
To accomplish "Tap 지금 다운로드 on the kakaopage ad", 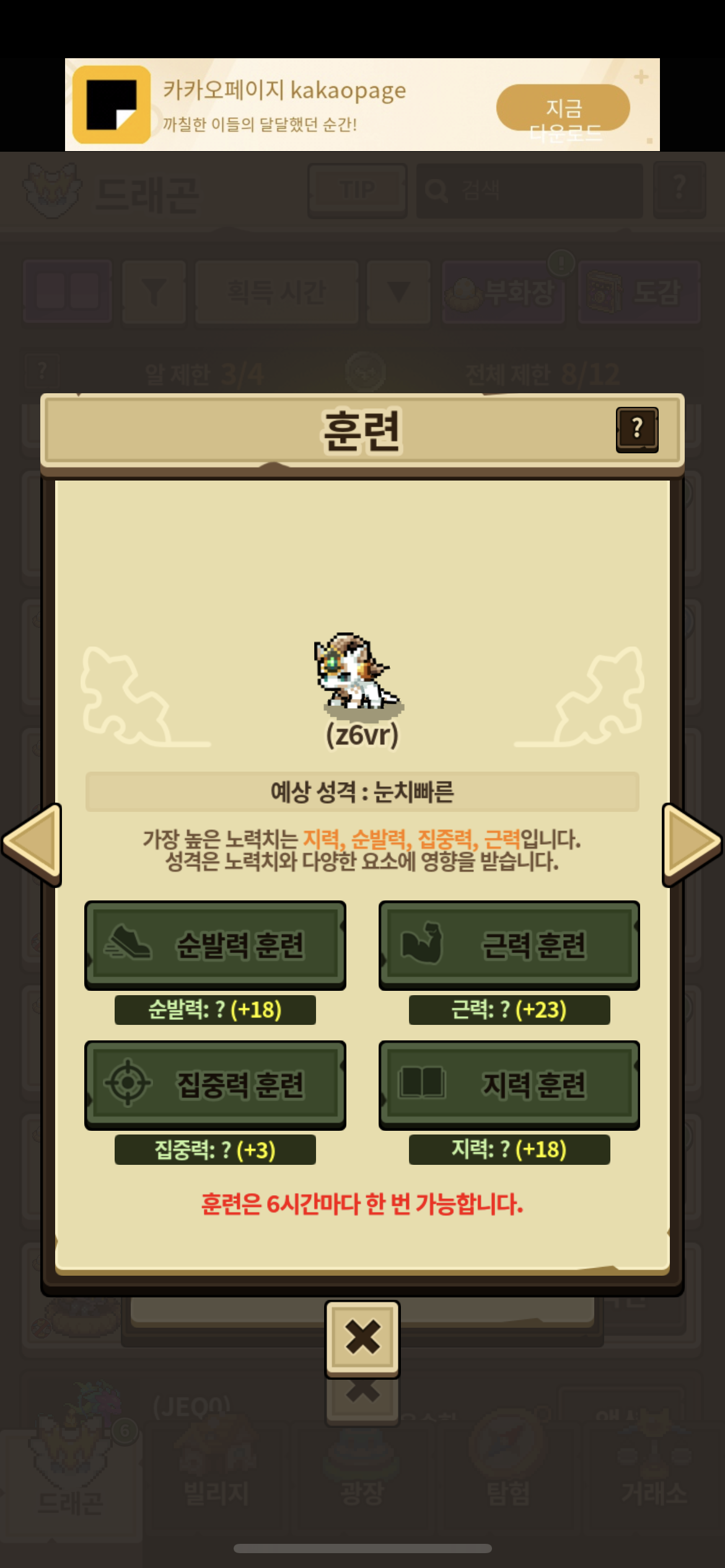I will click(x=563, y=108).
